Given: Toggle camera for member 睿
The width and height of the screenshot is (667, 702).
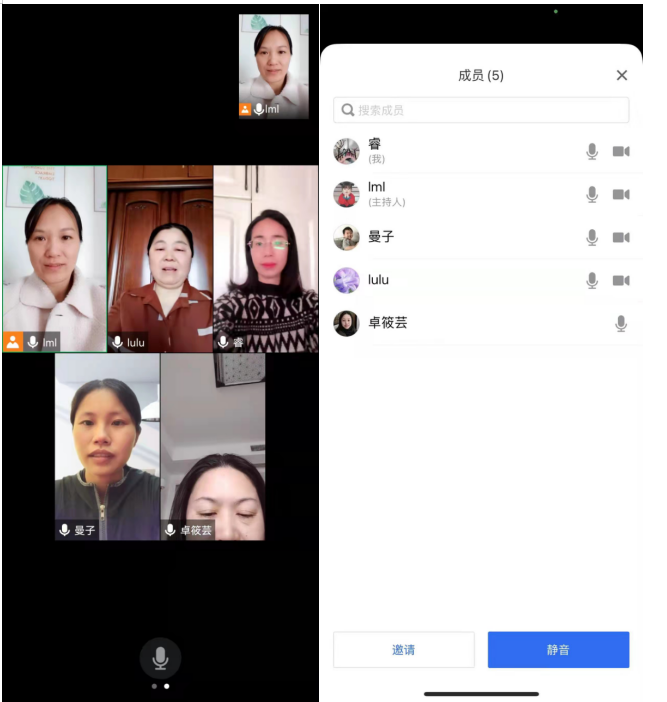Looking at the screenshot, I should point(621,151).
